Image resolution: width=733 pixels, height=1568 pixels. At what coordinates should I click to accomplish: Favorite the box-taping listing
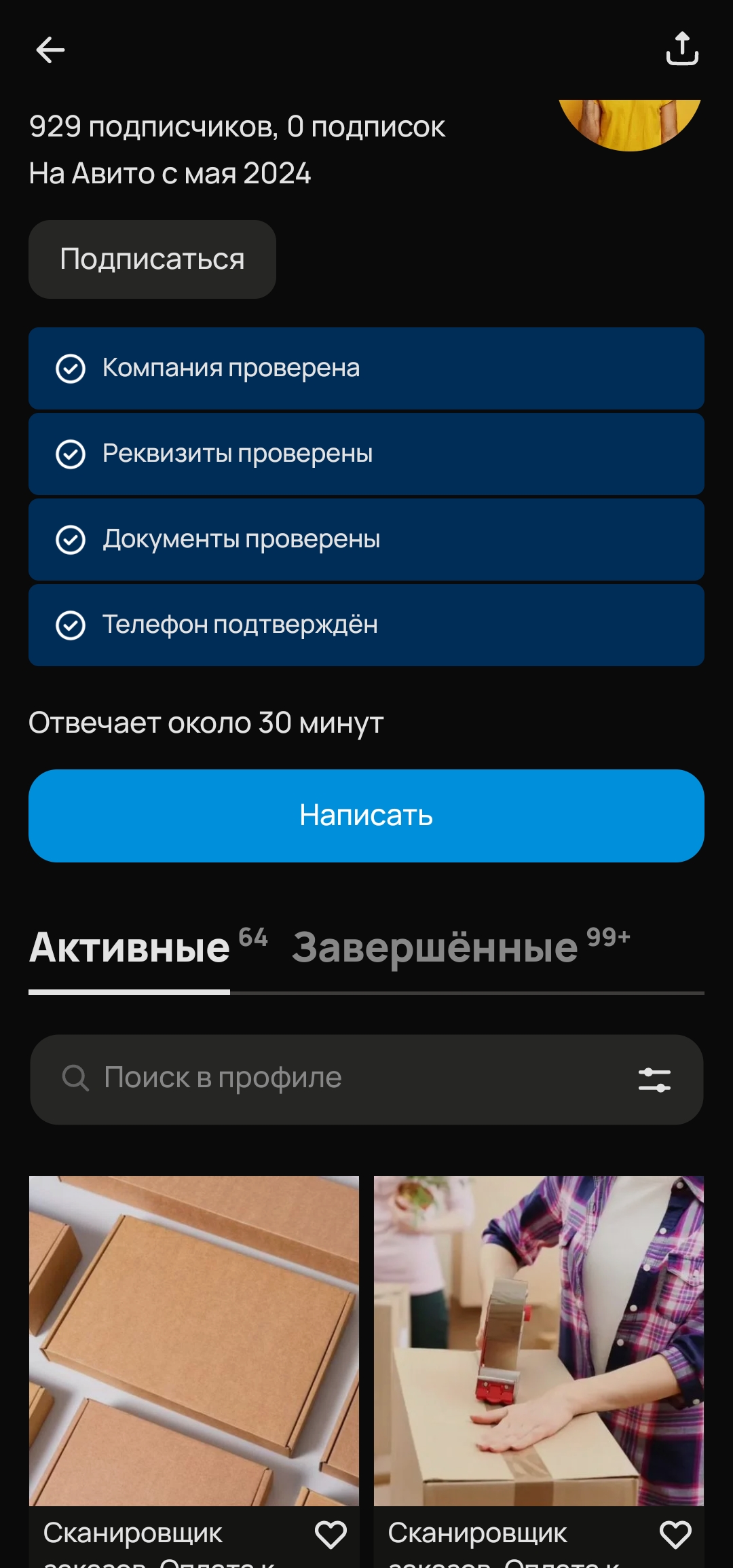675,1534
